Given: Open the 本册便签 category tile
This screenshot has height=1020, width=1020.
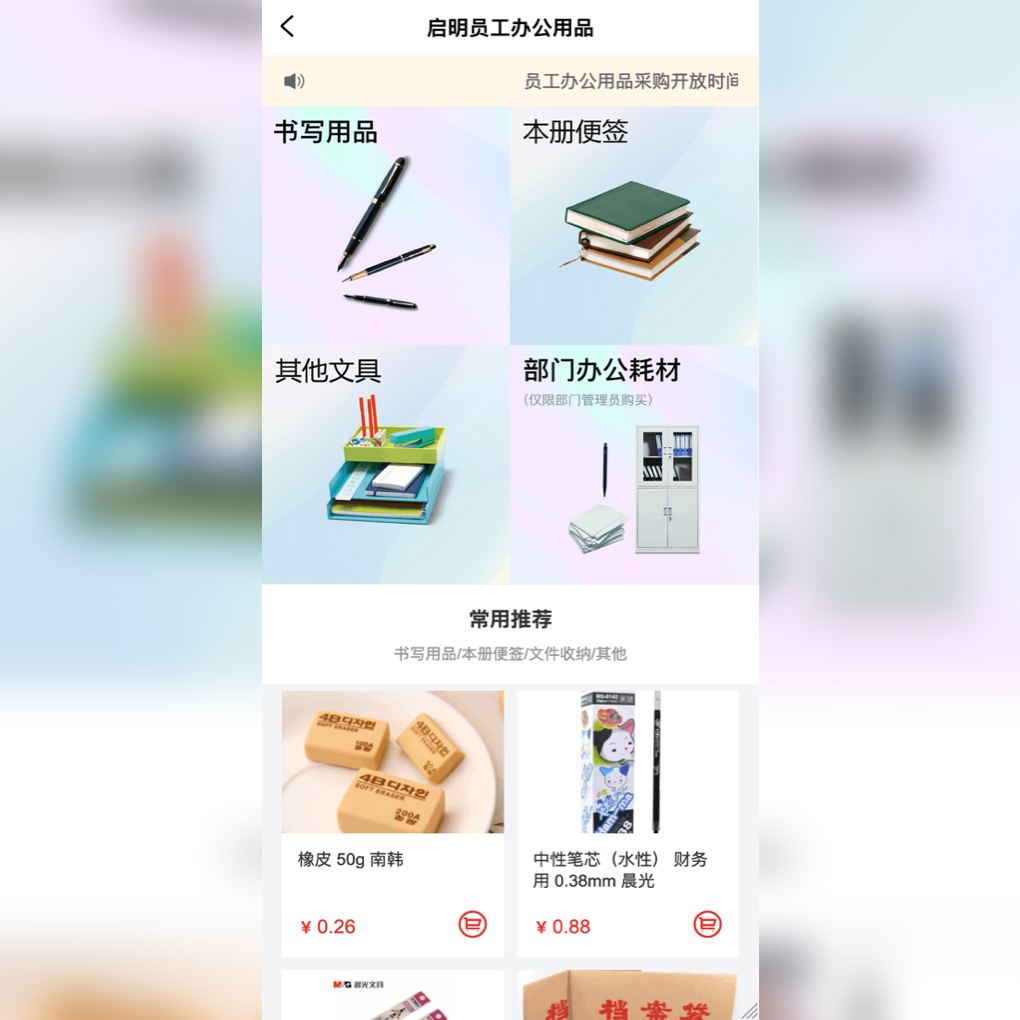Looking at the screenshot, I should click(634, 227).
